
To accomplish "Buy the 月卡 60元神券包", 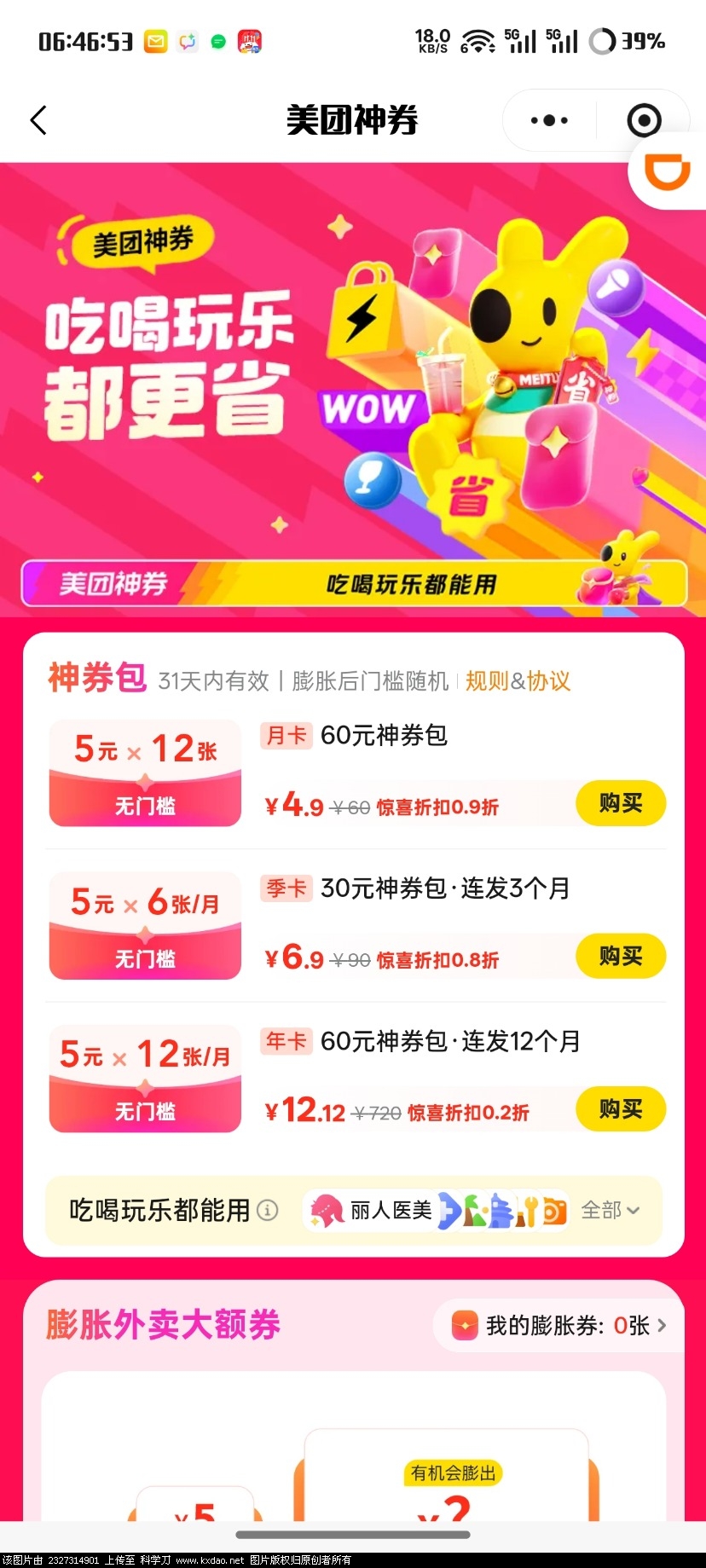I will (x=620, y=803).
